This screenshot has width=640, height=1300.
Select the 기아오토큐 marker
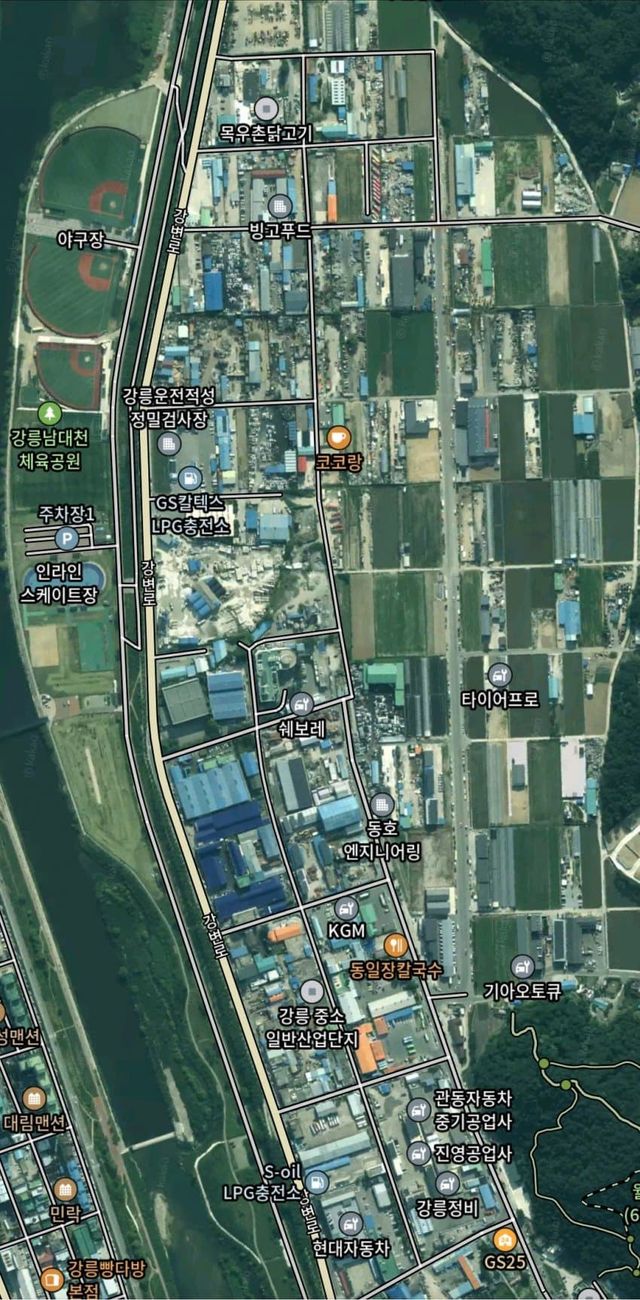tap(521, 966)
